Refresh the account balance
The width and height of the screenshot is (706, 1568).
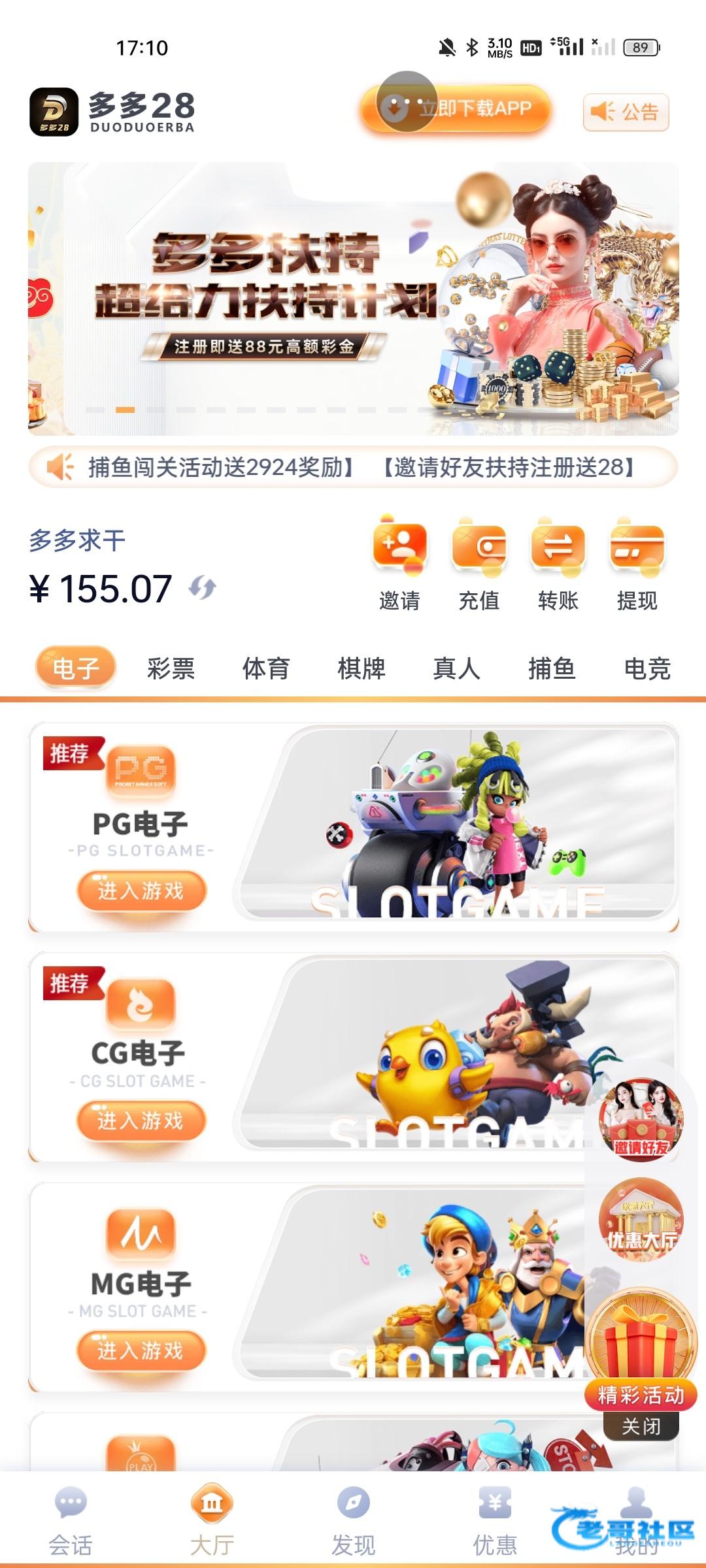pyautogui.click(x=203, y=587)
